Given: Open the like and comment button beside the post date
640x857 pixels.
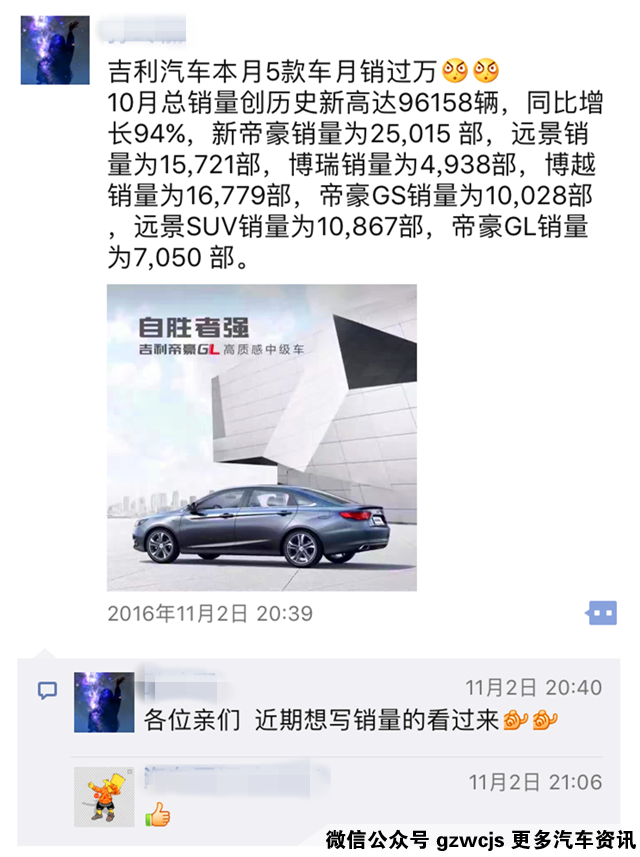Looking at the screenshot, I should [x=601, y=613].
